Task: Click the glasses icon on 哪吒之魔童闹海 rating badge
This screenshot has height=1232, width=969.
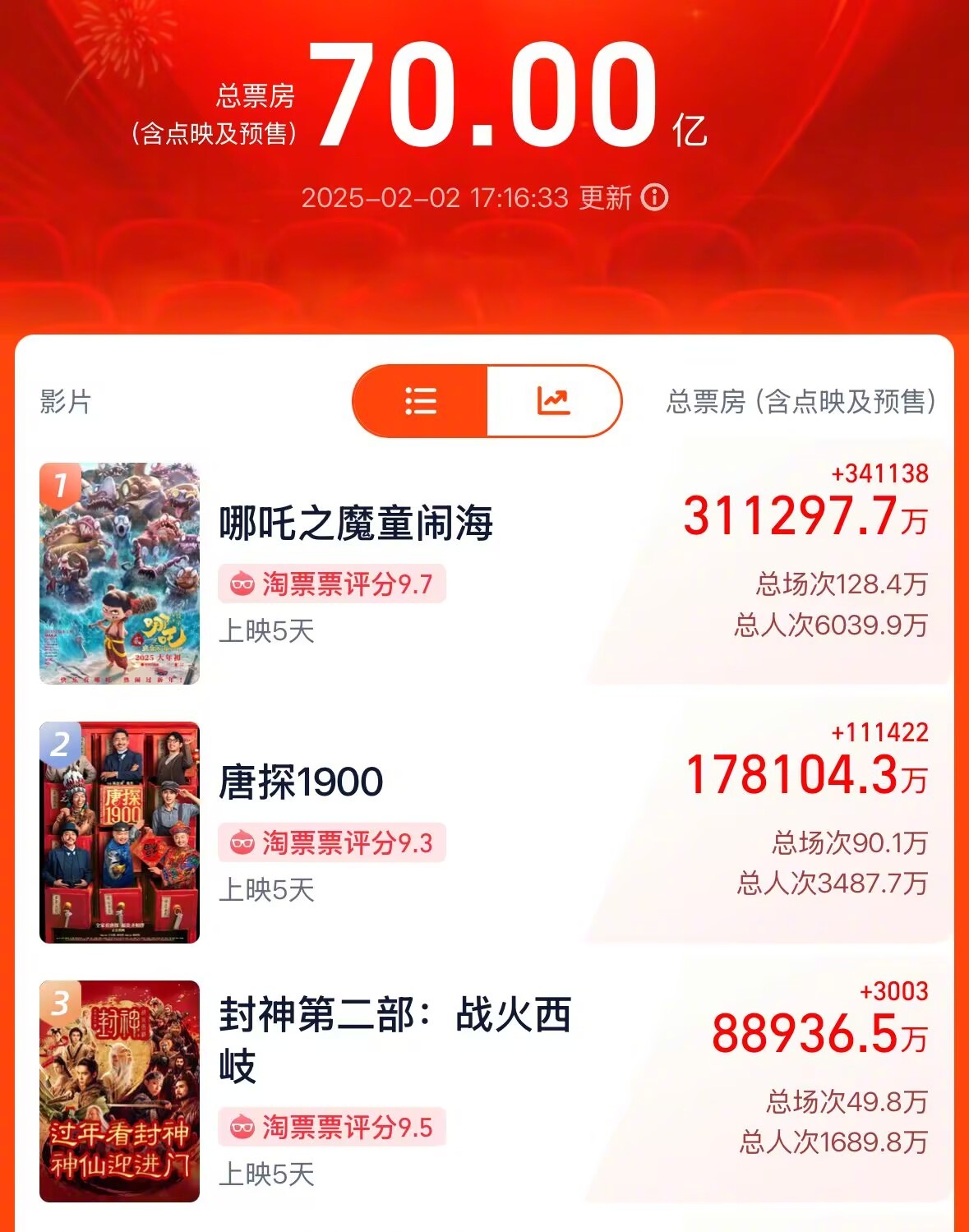Action: (x=241, y=584)
